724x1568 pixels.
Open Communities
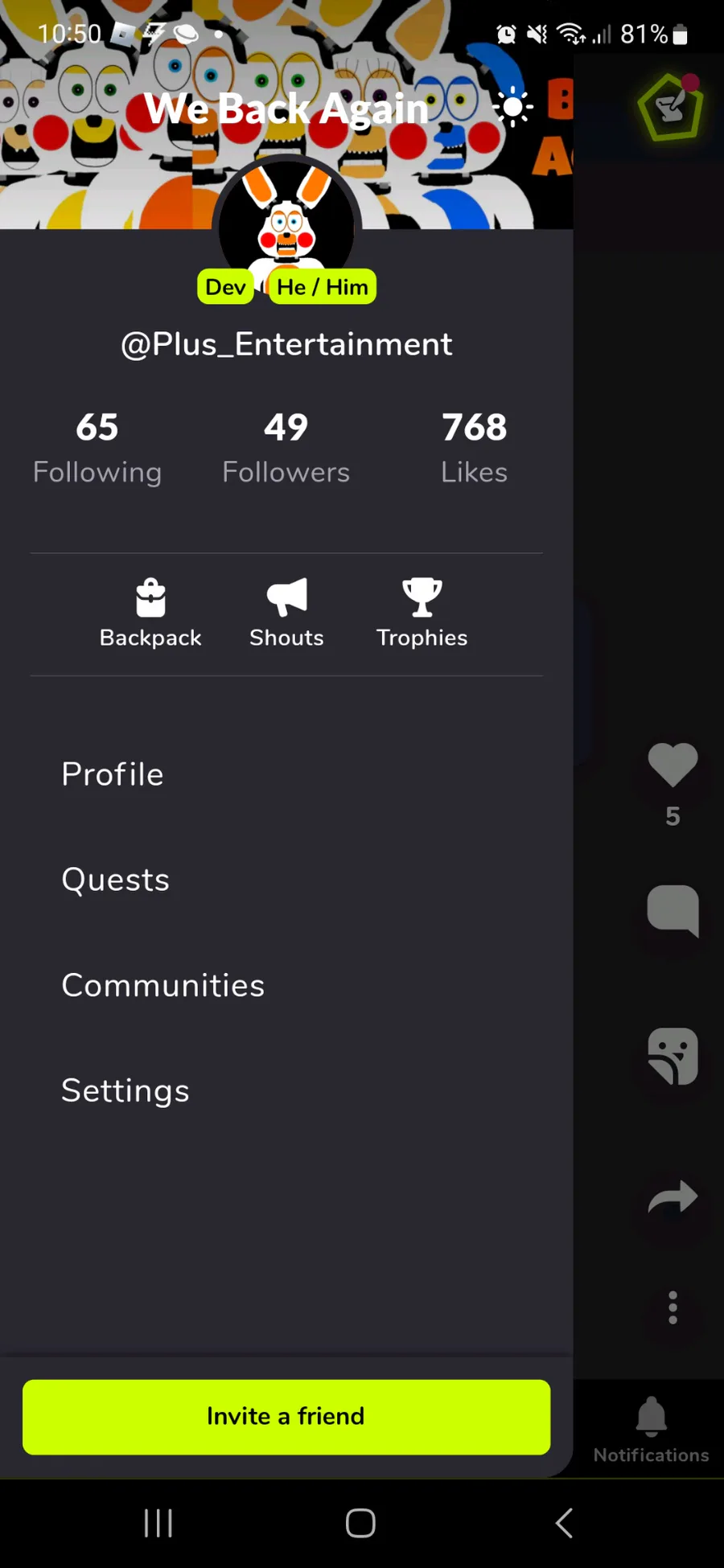(x=163, y=985)
